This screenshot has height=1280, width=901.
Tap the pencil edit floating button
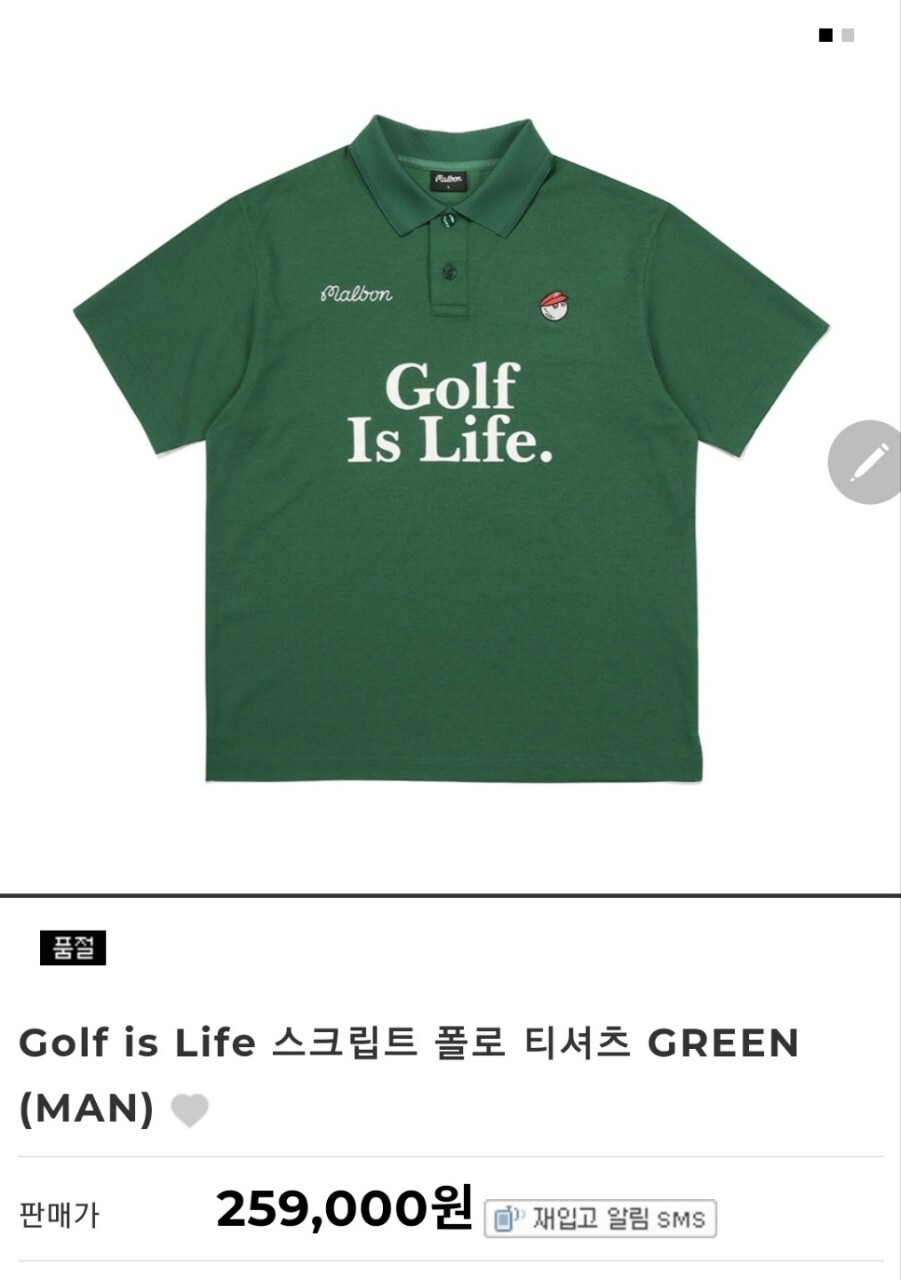[x=866, y=462]
